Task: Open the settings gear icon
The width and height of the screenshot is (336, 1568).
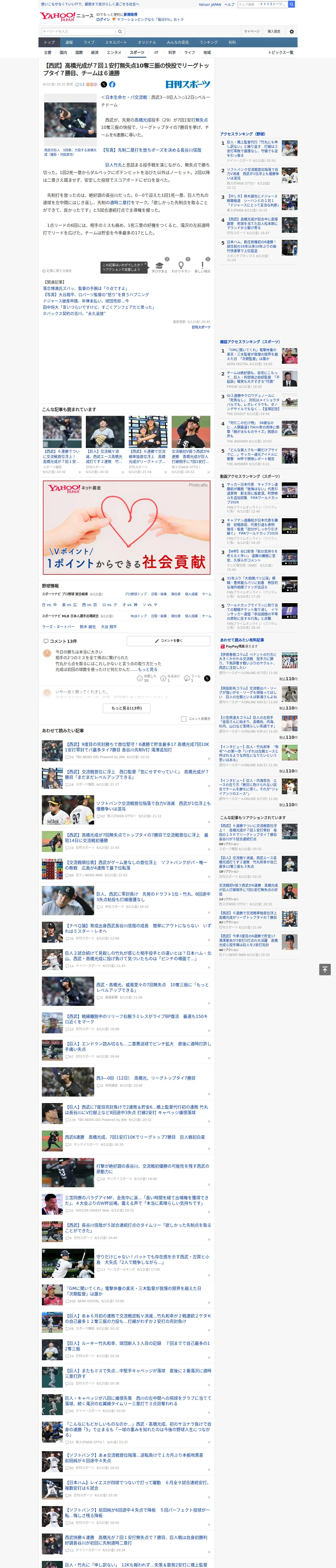Action: point(291,32)
